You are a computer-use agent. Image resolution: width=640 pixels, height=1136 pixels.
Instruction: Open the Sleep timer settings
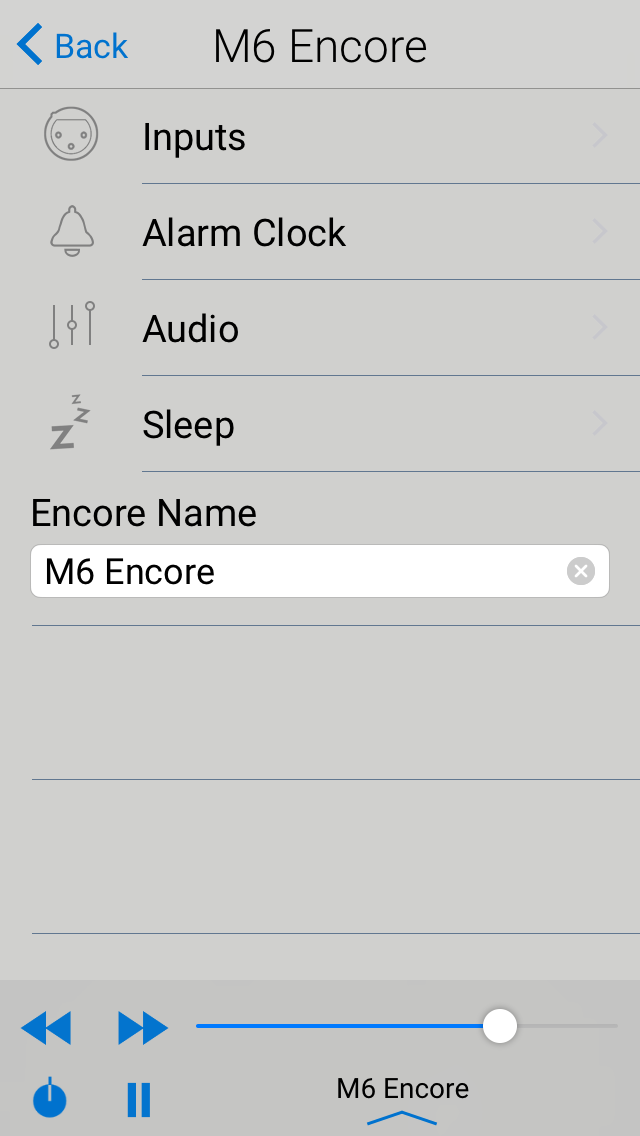(x=320, y=425)
